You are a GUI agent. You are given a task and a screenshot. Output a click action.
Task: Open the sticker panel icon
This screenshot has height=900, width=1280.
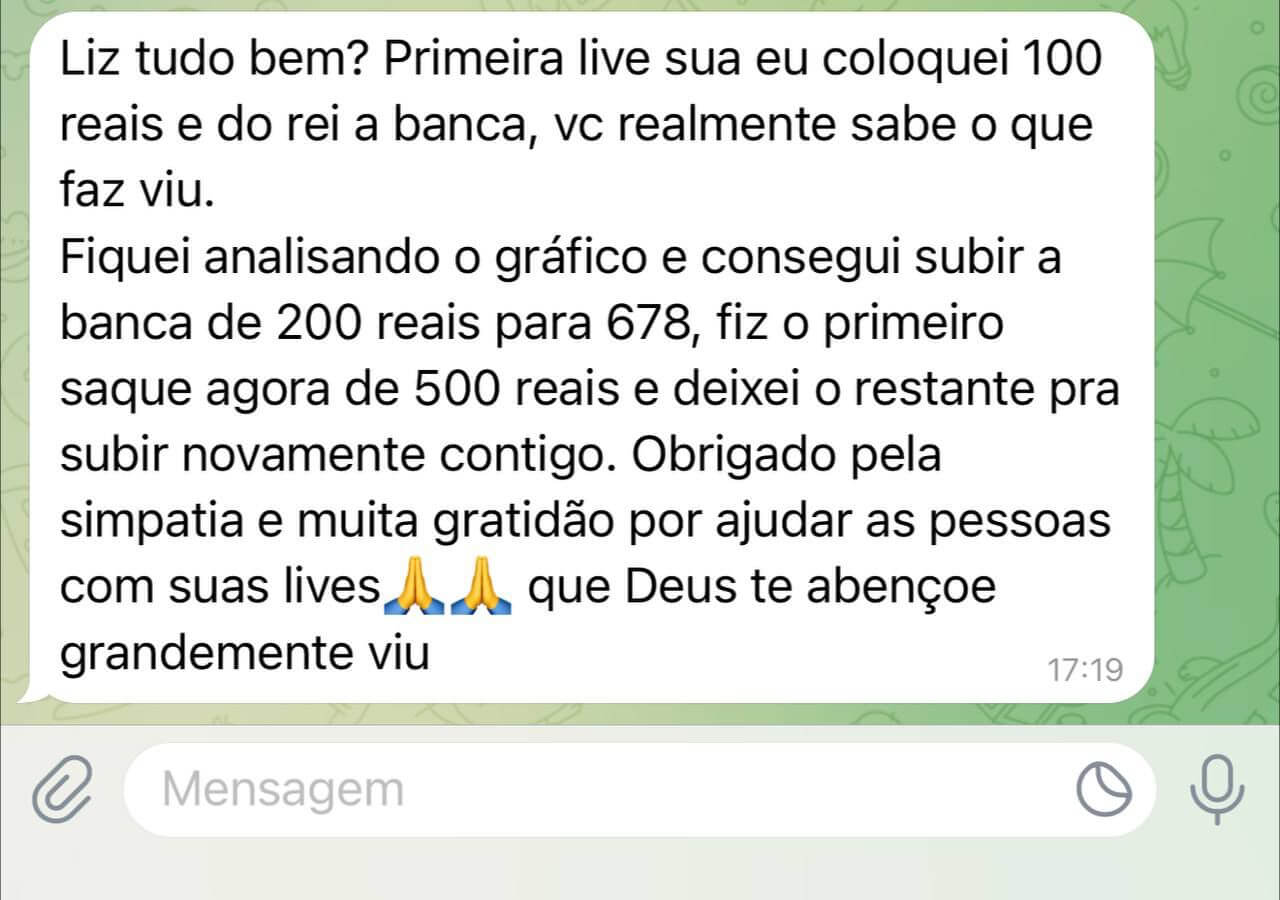point(1104,790)
